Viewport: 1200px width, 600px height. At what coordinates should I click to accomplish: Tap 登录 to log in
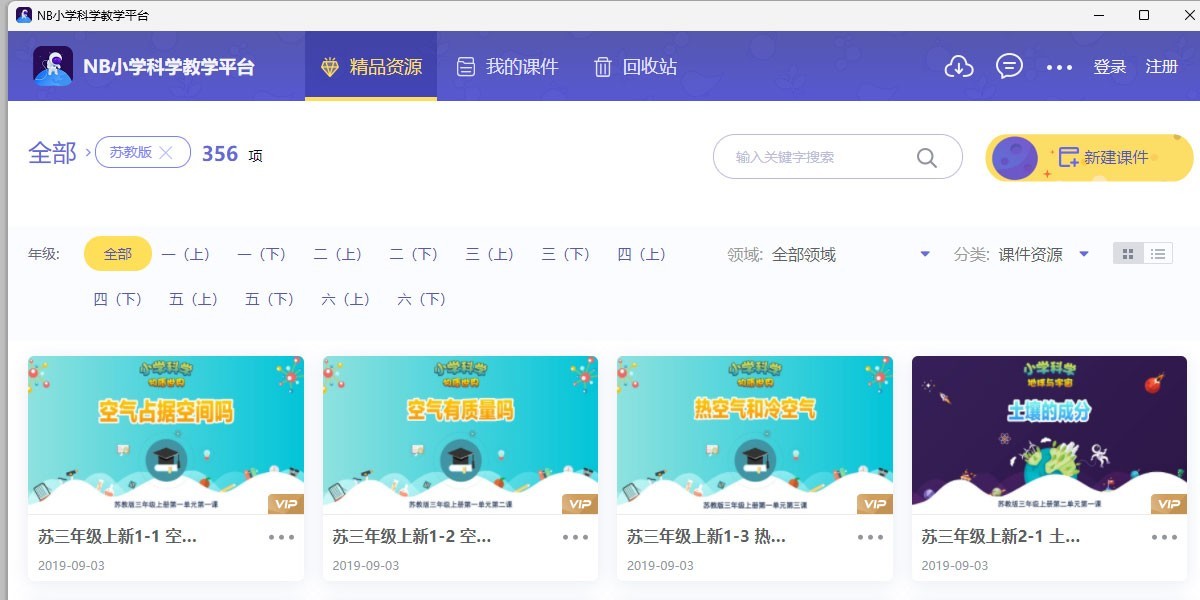click(x=1109, y=67)
